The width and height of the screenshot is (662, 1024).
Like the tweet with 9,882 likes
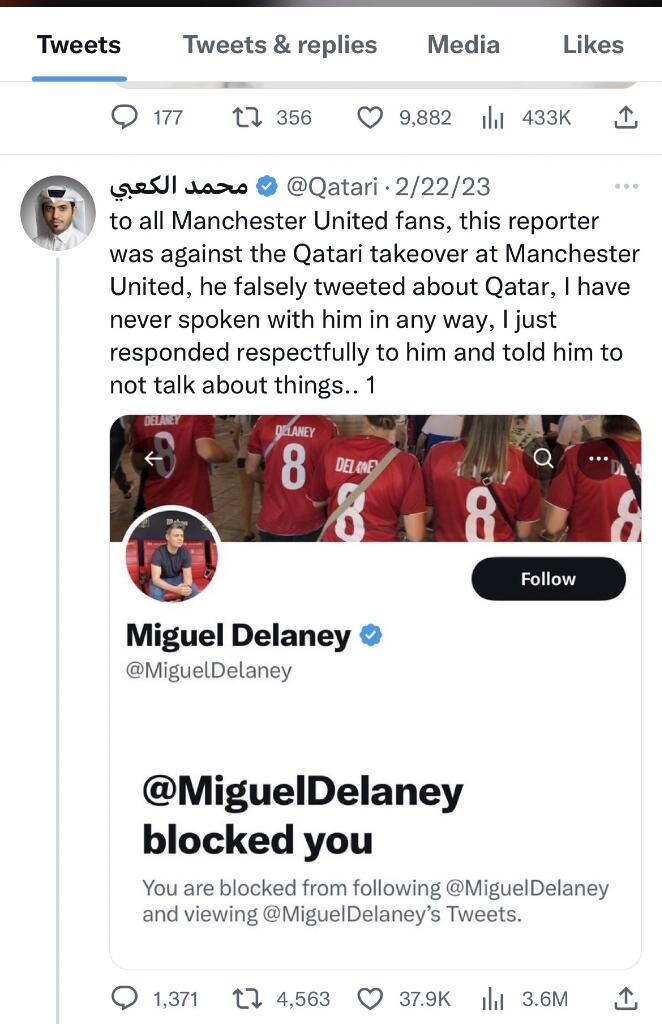pos(370,118)
